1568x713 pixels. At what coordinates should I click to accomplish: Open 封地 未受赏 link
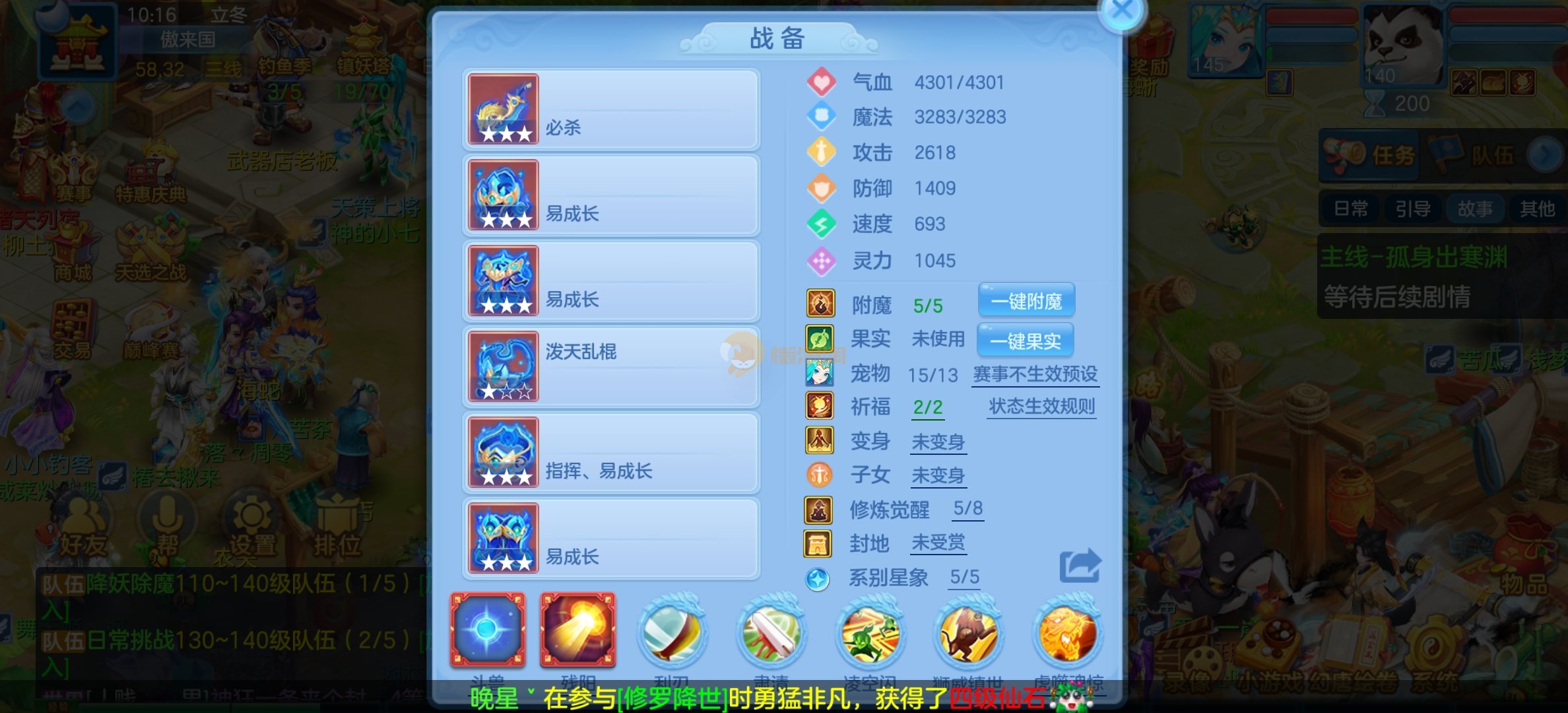(938, 543)
